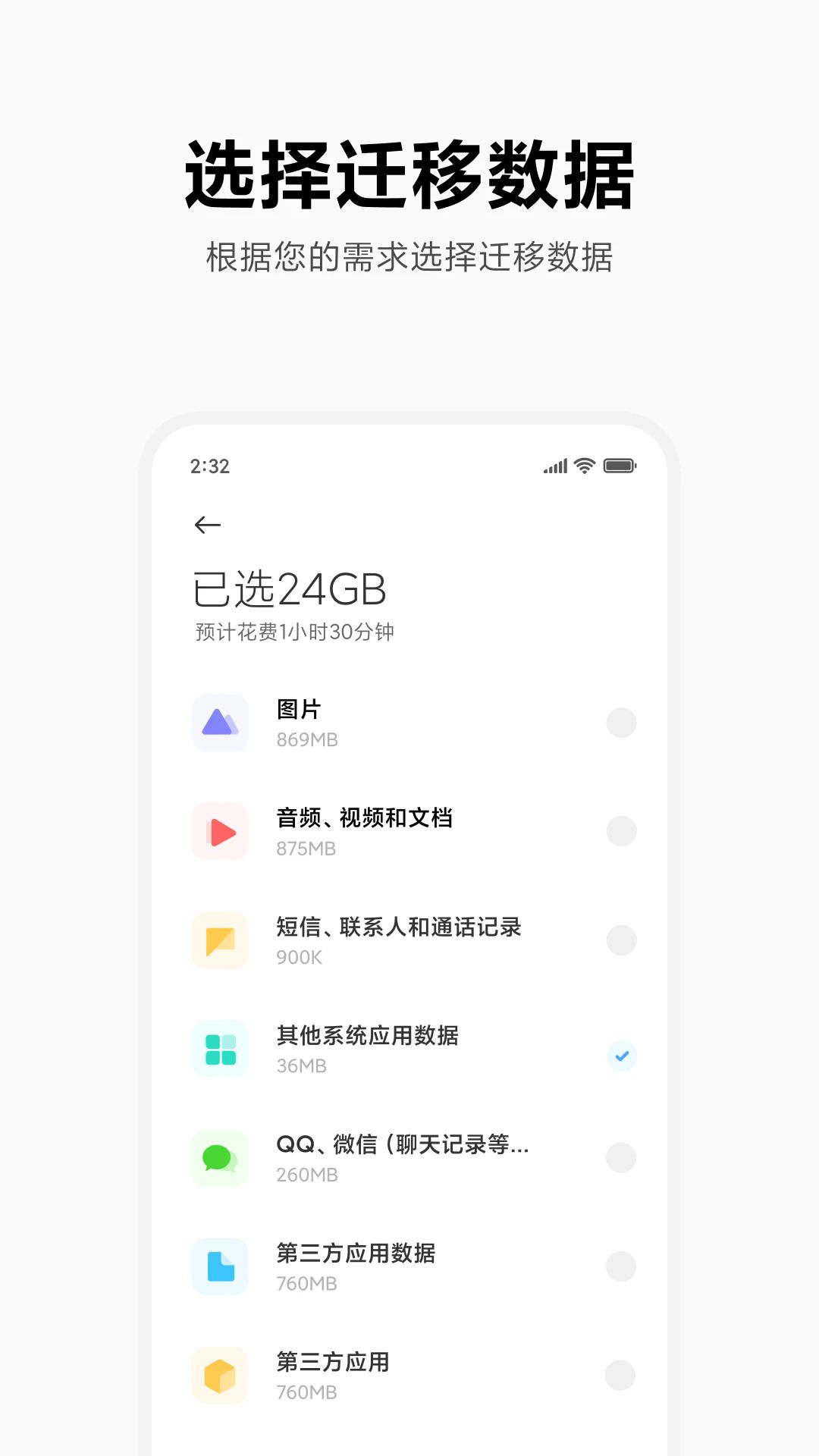Open the 短信、联系人和通话记录 message icon
This screenshot has width=819, height=1456.
[x=219, y=940]
